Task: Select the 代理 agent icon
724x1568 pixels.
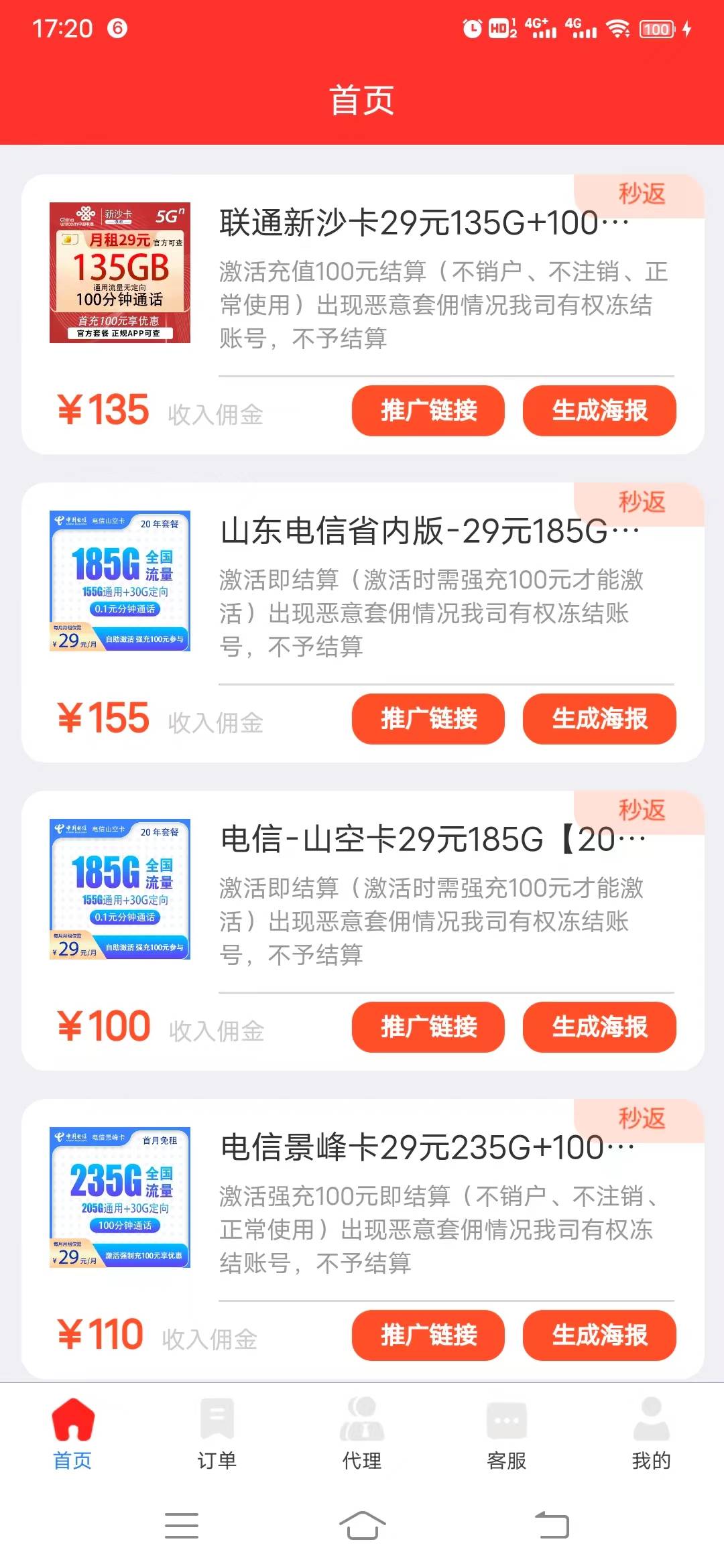Action: pos(362,1417)
